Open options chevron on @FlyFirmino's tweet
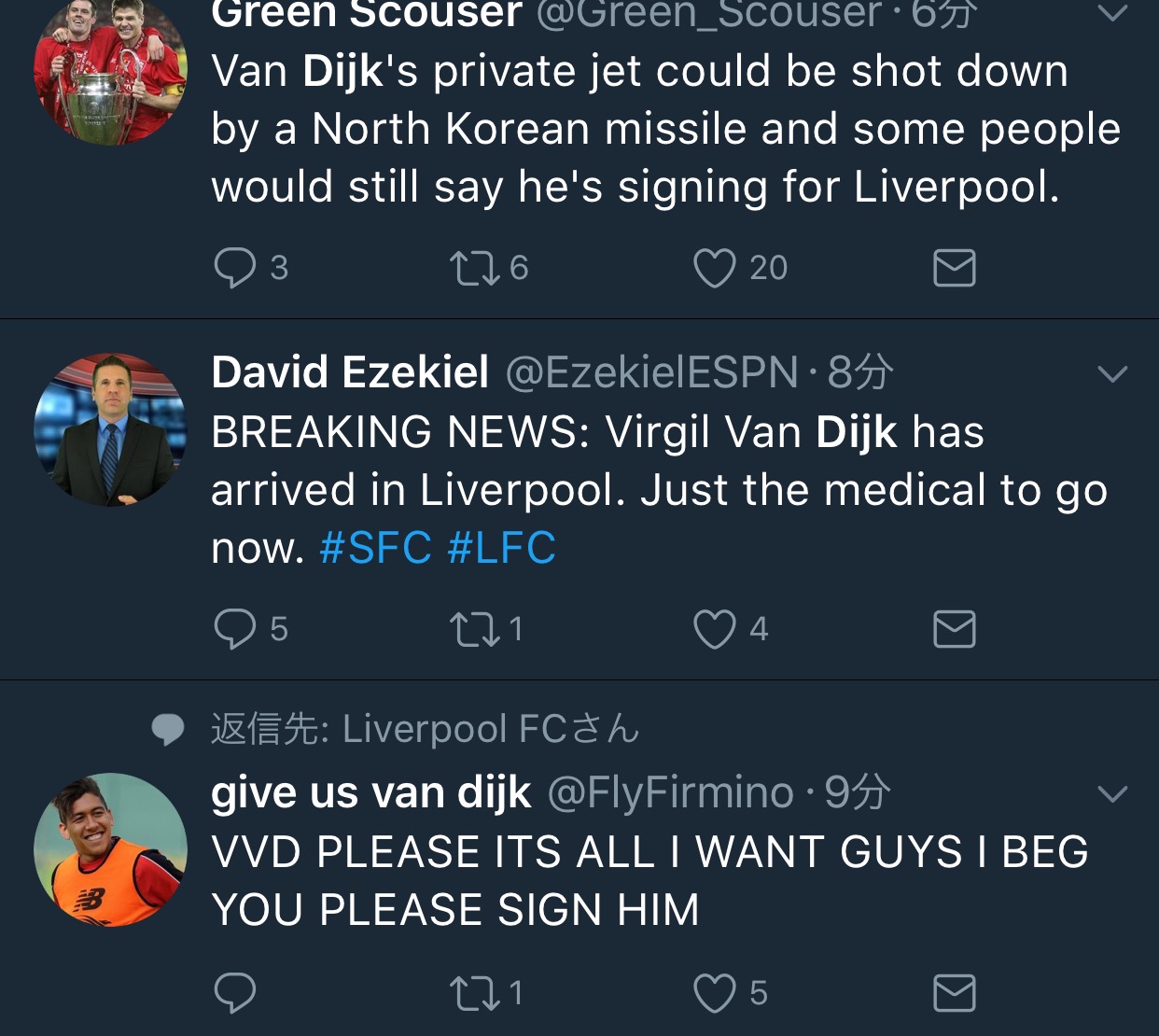The width and height of the screenshot is (1159, 1036). [x=1112, y=794]
